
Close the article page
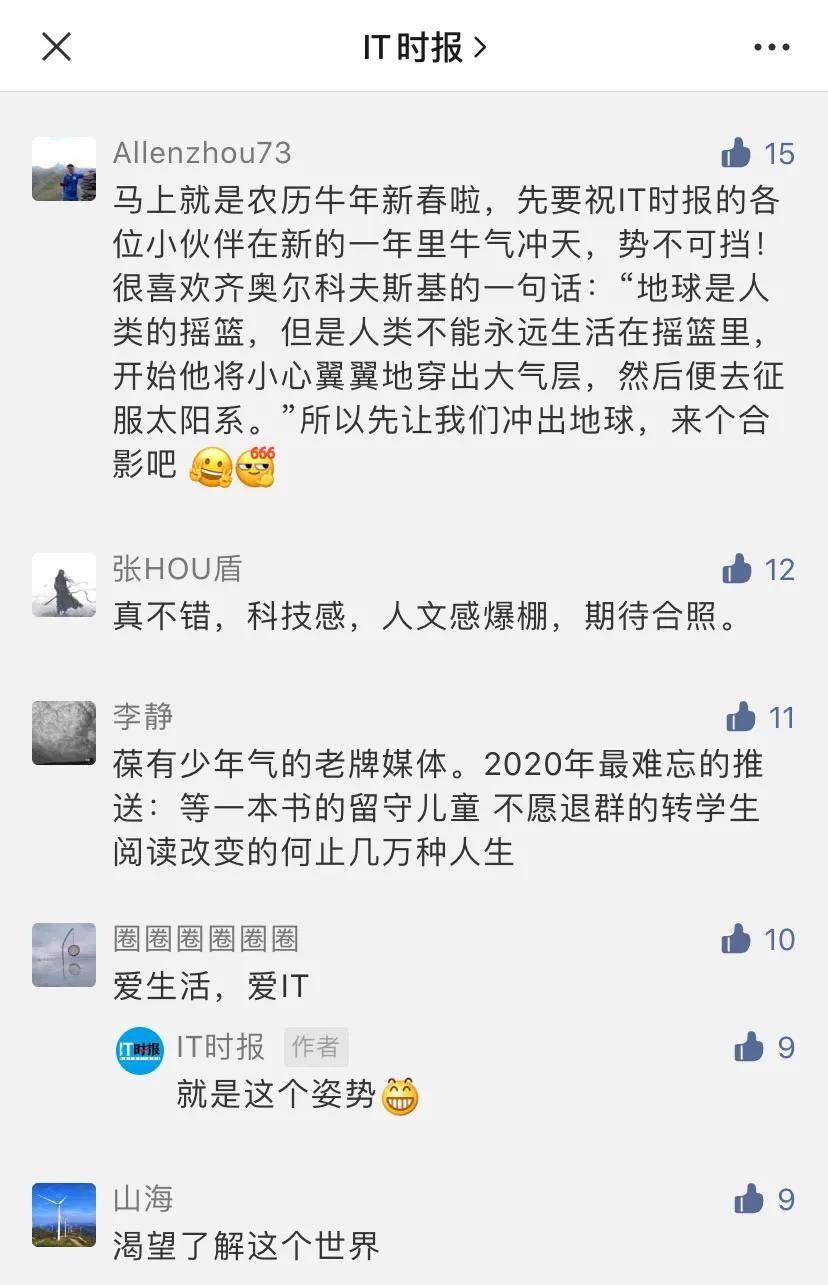click(x=56, y=46)
